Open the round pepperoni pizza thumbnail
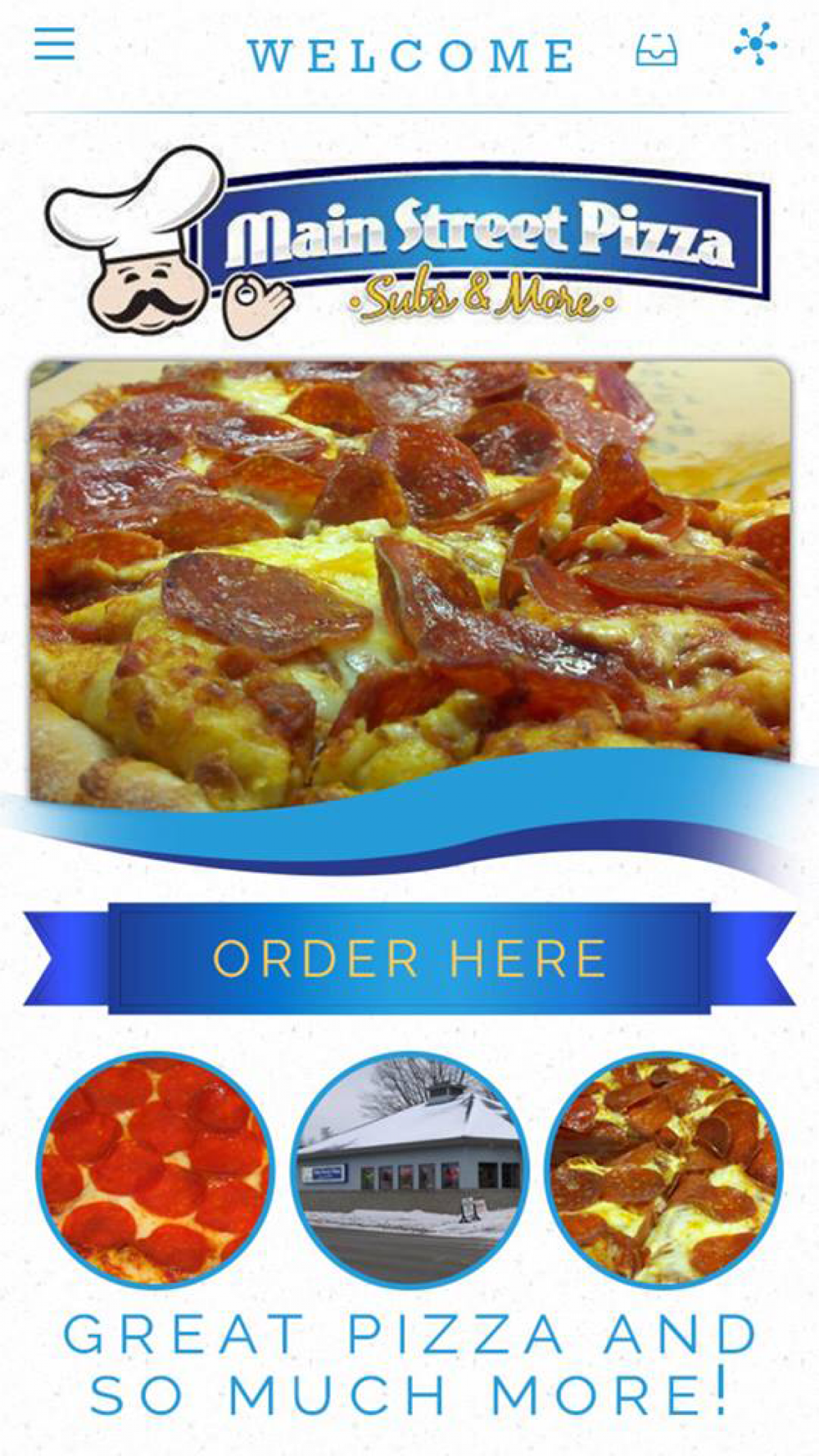This screenshot has height=1456, width=819. (155, 1170)
